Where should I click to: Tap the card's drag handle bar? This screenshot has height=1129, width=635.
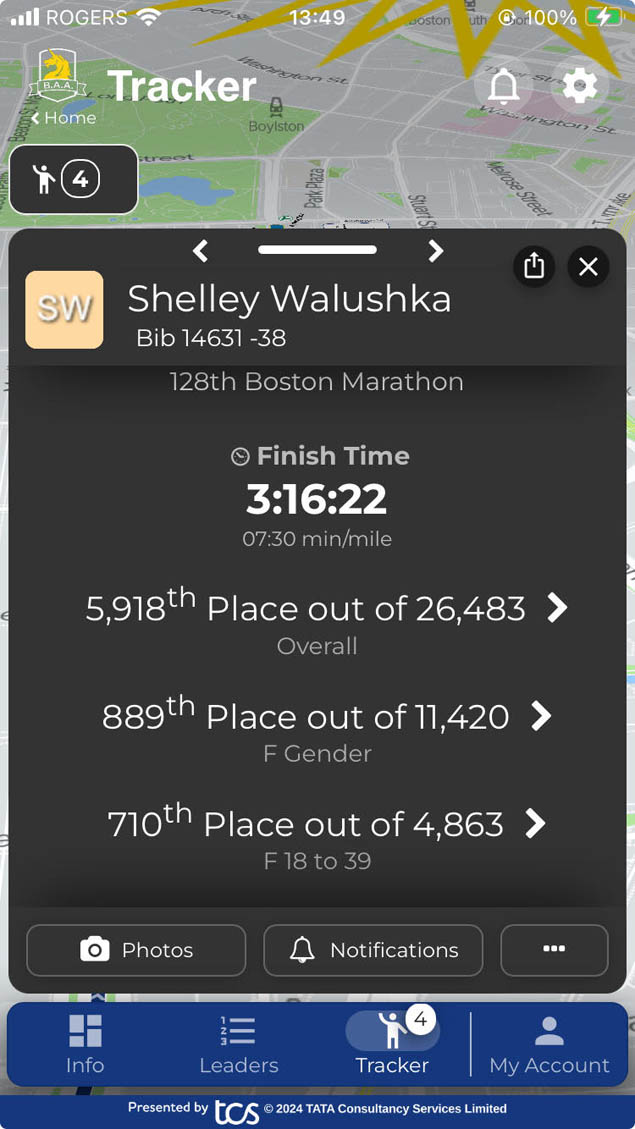[318, 250]
